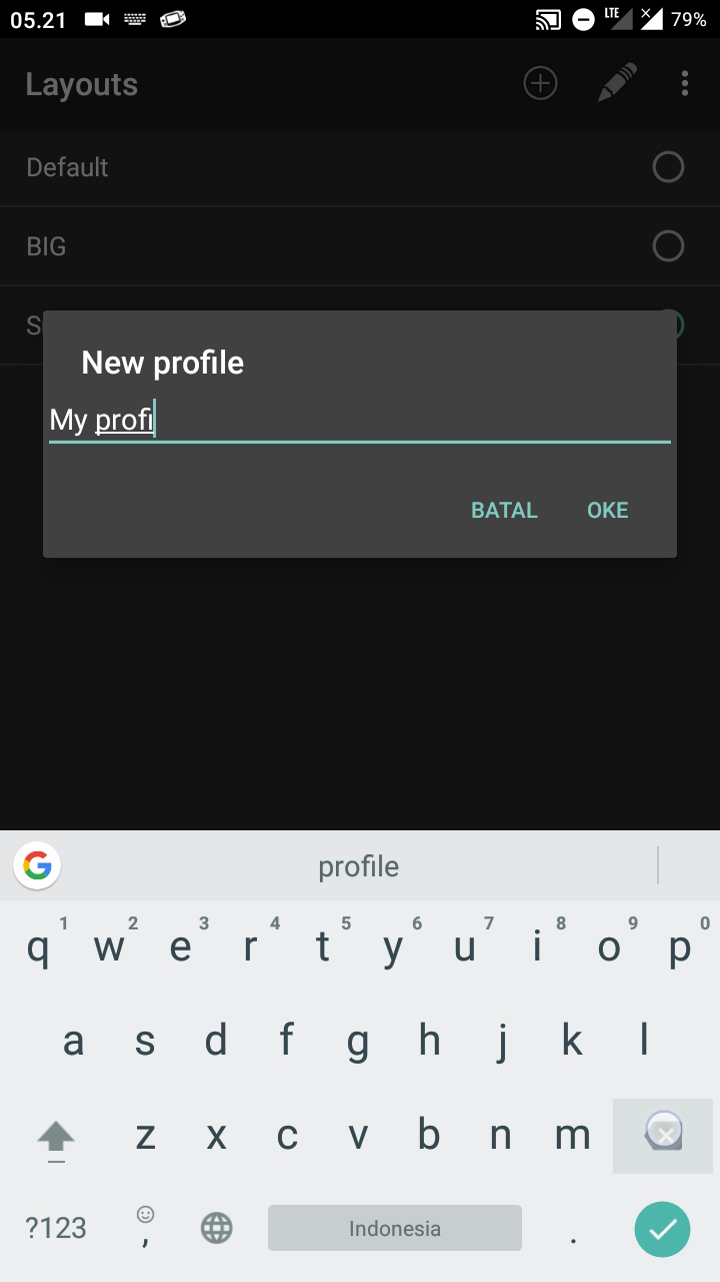Tap the backspace key on keyboard
The width and height of the screenshot is (720, 1282).
coord(663,1134)
